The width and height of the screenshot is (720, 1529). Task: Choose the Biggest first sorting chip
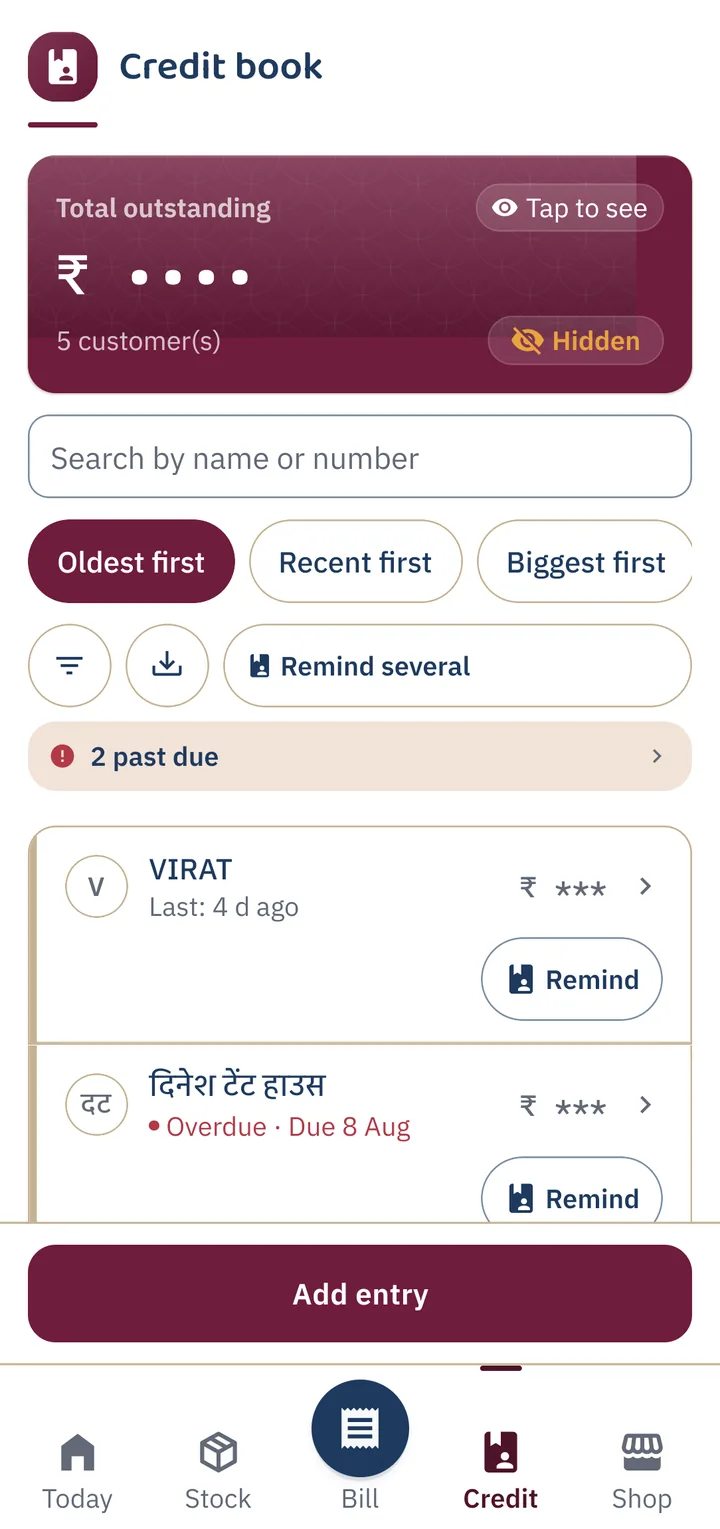click(x=586, y=562)
